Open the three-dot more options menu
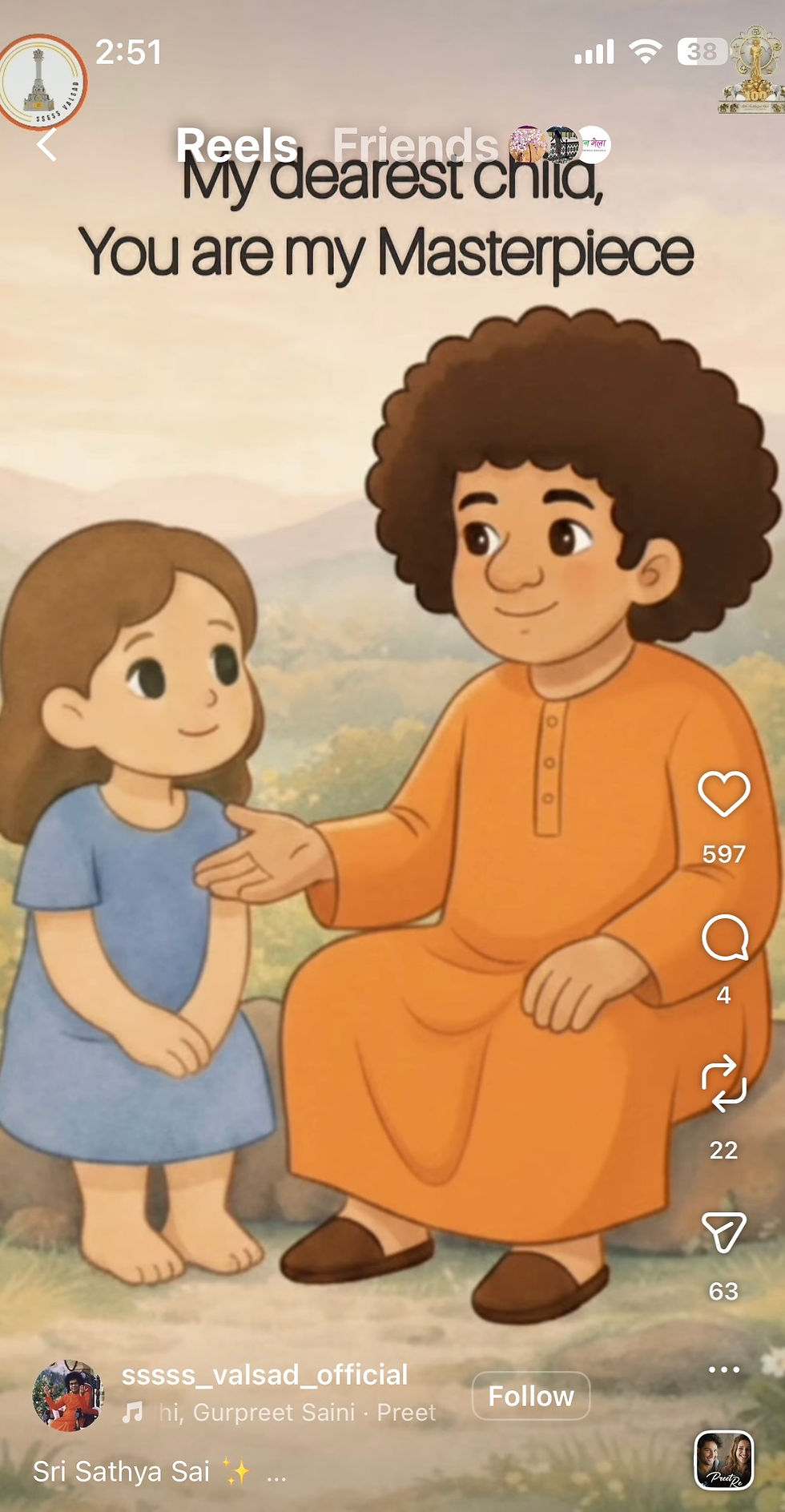This screenshot has width=785, height=1512. (x=723, y=1369)
